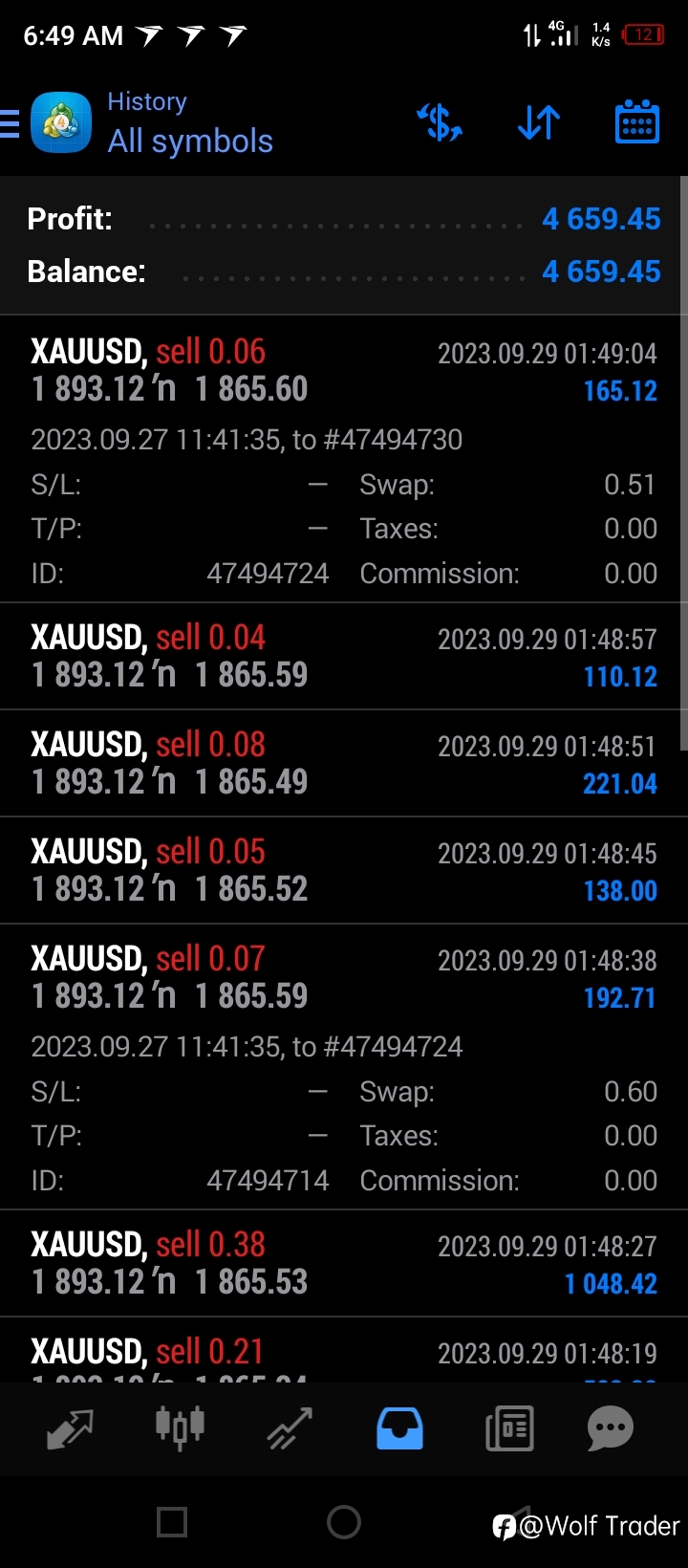Open the News tab

(x=509, y=1428)
